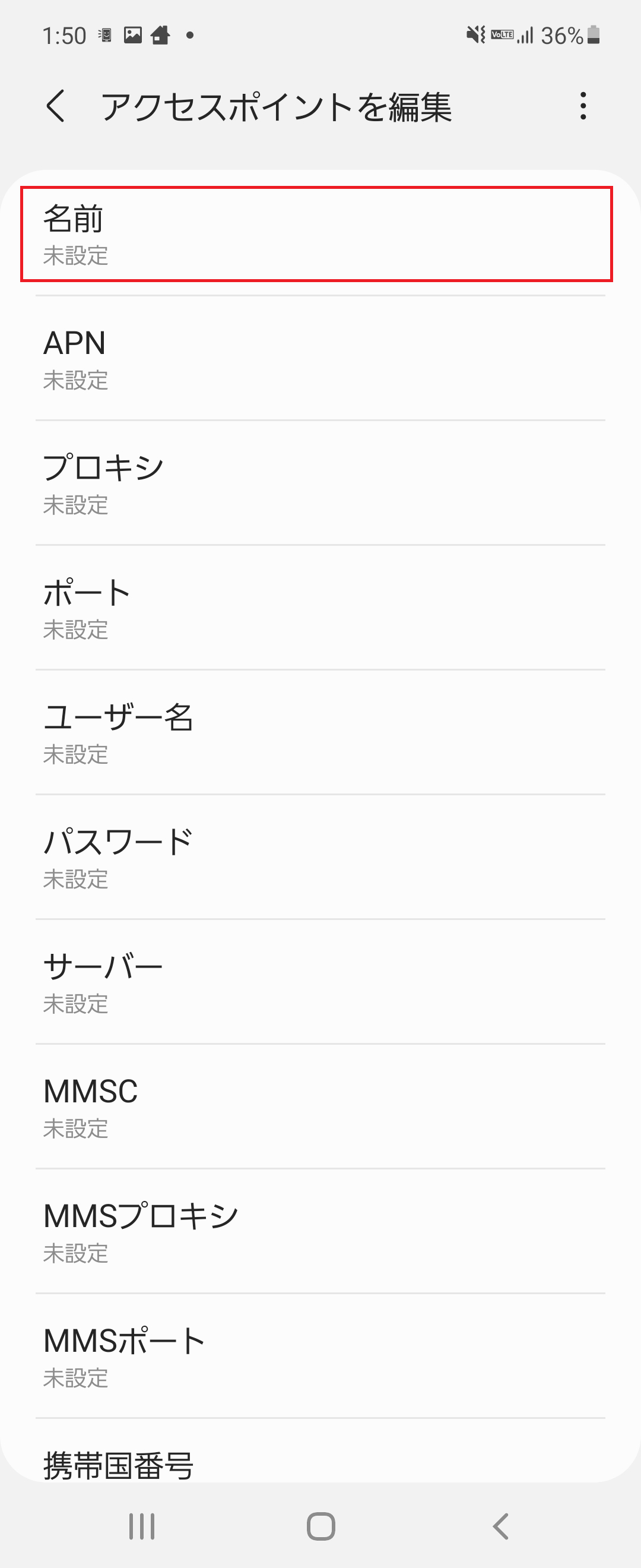Tap the back arrow to exit APN editing

[56, 107]
